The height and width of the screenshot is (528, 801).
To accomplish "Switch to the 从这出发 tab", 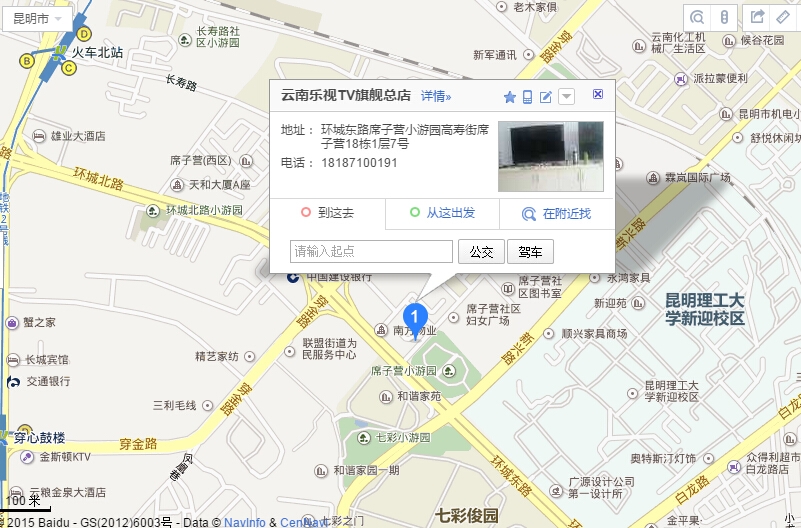I will [x=442, y=213].
